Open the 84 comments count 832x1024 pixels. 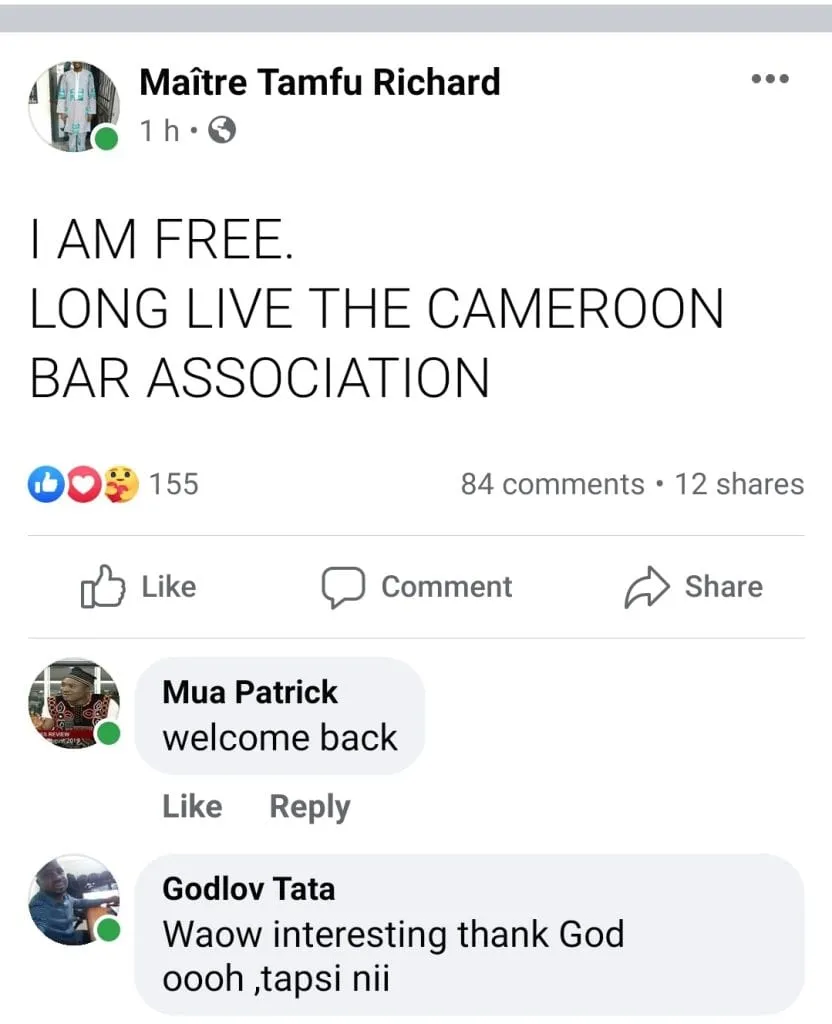(x=552, y=485)
